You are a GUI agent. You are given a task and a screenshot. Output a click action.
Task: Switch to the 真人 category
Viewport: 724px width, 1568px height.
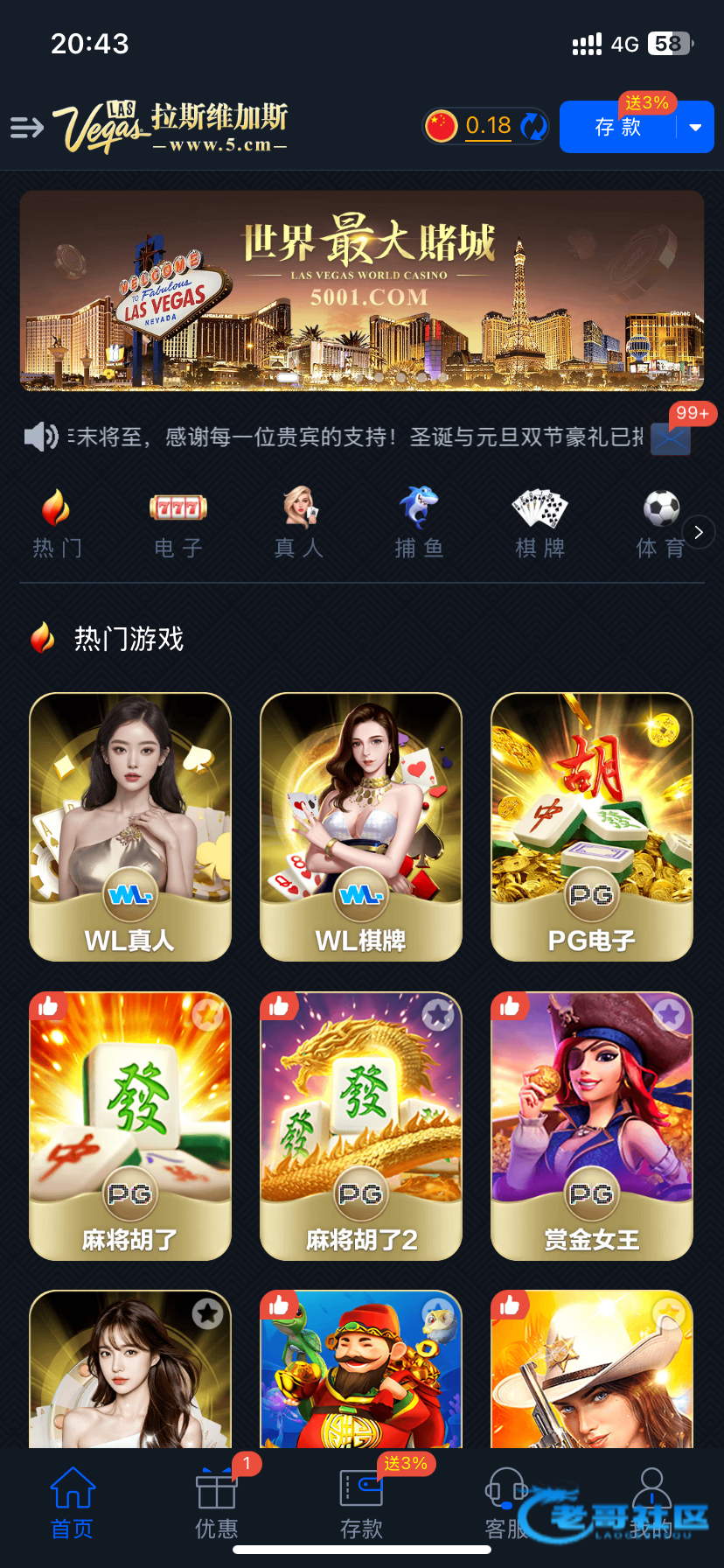pyautogui.click(x=299, y=523)
